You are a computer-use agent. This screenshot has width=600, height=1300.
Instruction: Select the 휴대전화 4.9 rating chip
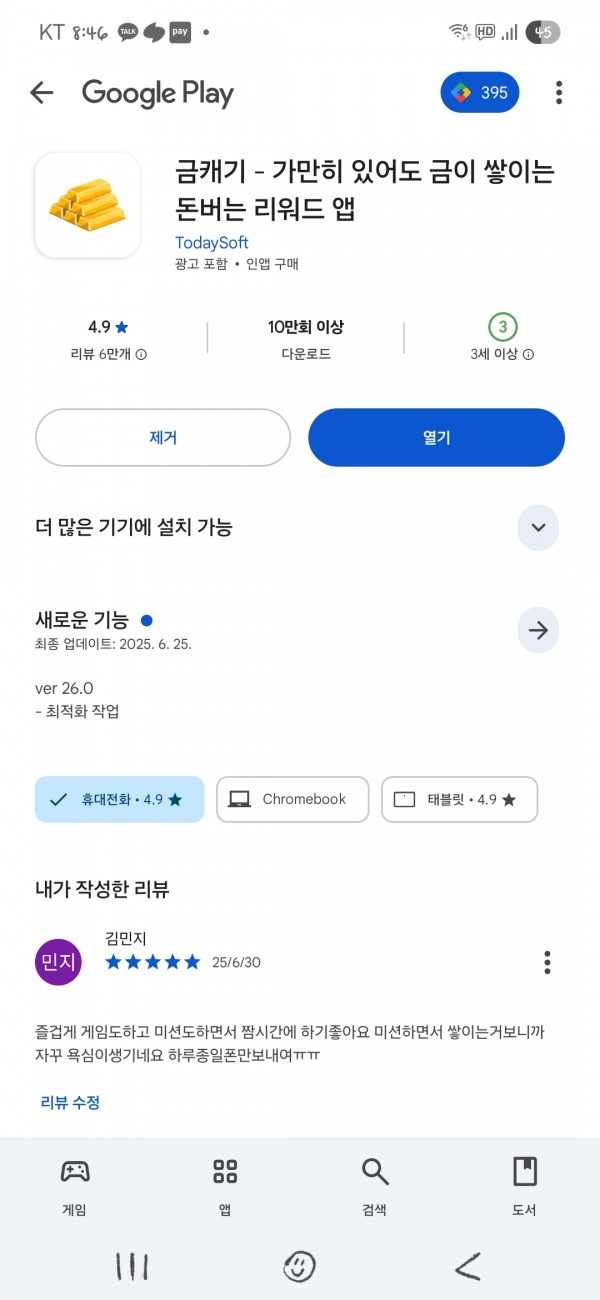(x=120, y=799)
